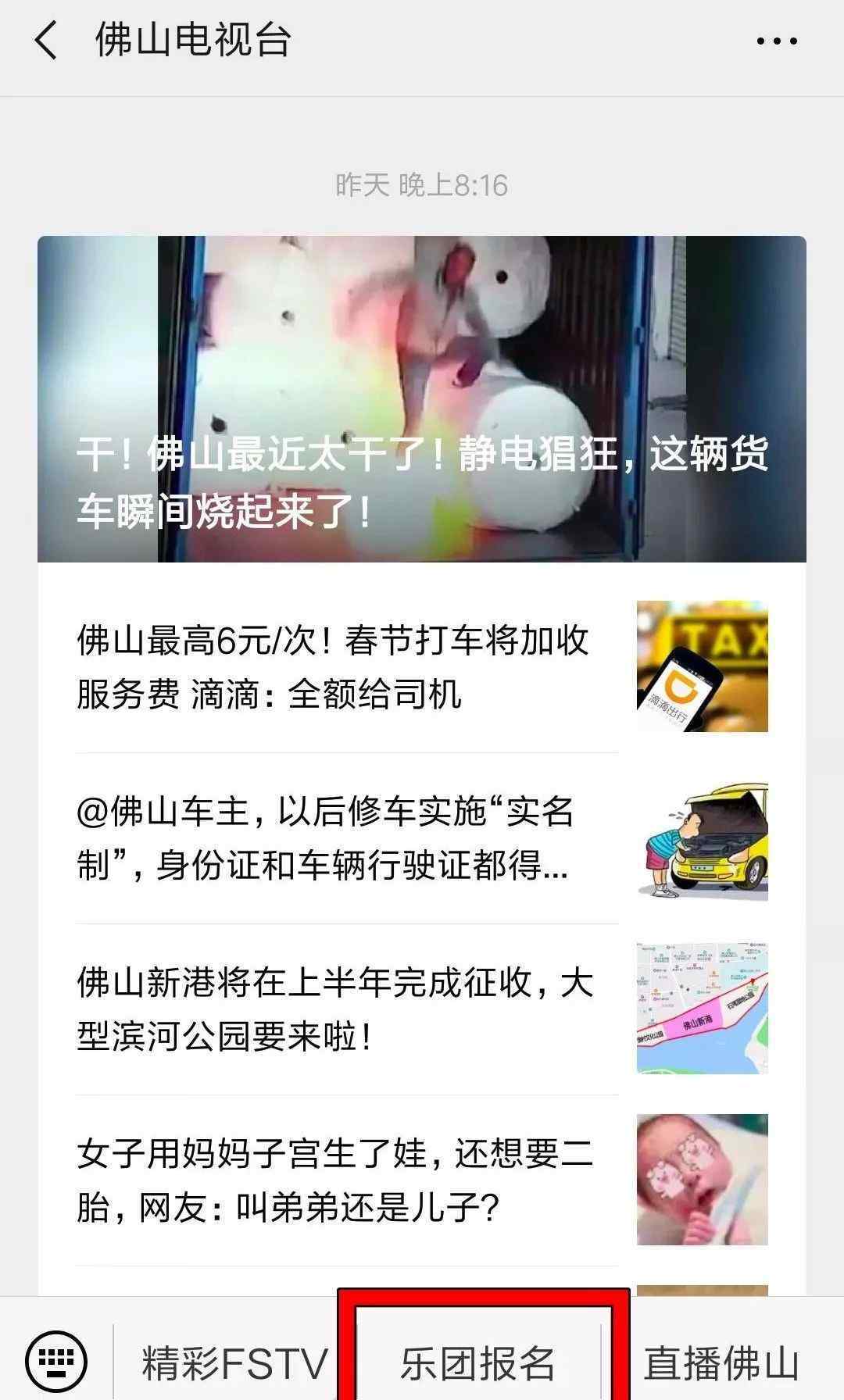Open article 佛山最高6元/次 春节打车加收服务费
The height and width of the screenshot is (1400, 844).
tap(422, 666)
